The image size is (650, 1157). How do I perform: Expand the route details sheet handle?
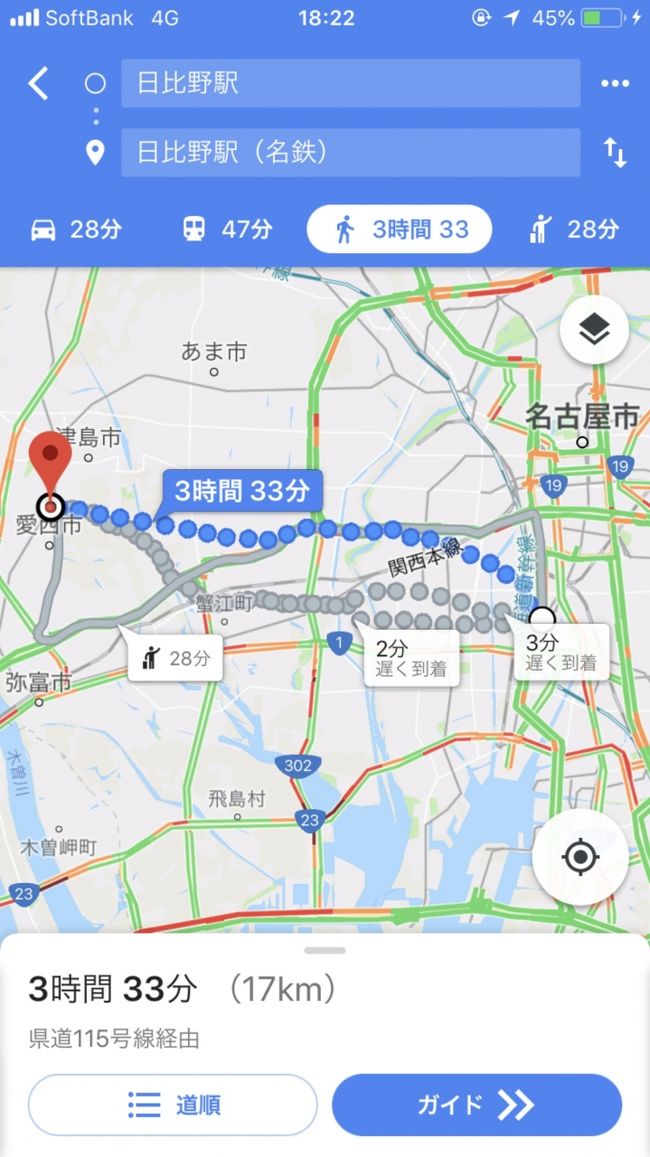click(x=325, y=950)
